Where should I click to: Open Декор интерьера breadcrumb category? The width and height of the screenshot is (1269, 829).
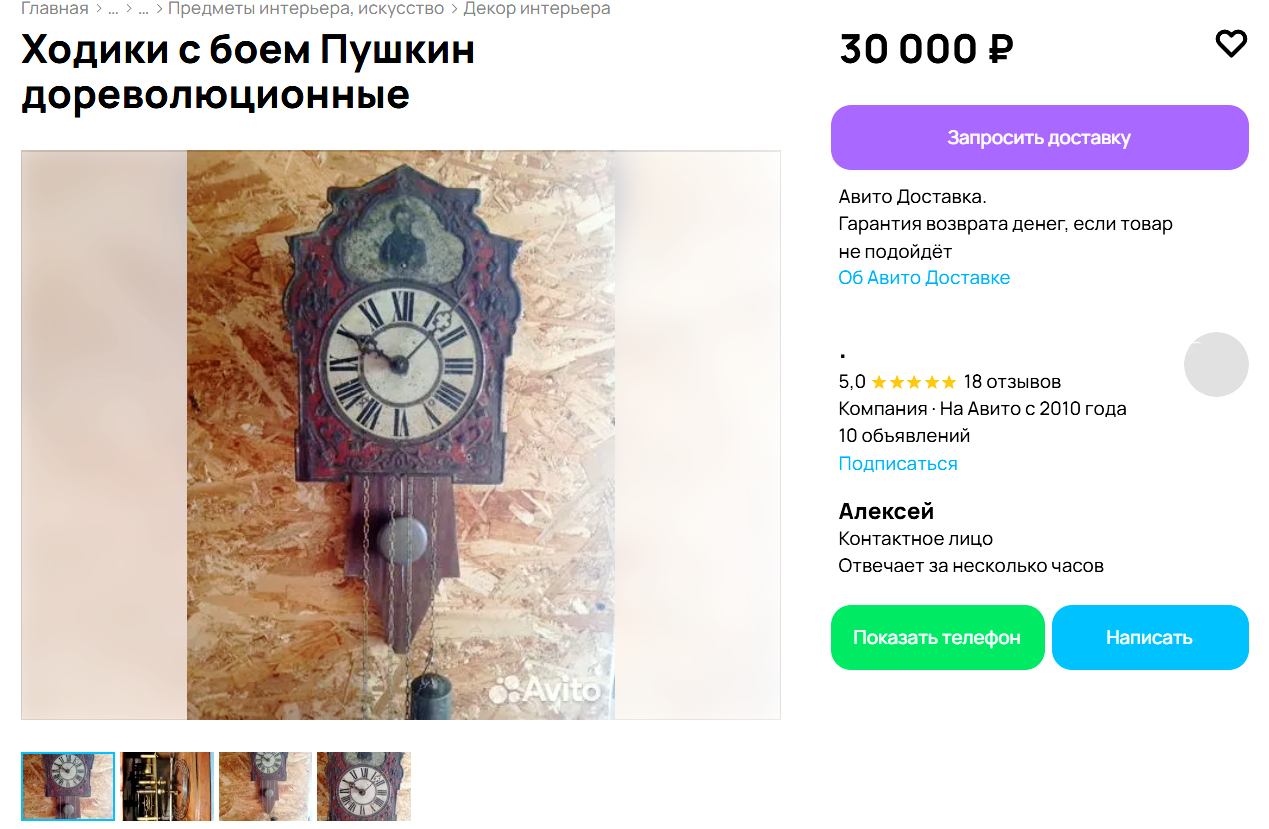point(536,9)
